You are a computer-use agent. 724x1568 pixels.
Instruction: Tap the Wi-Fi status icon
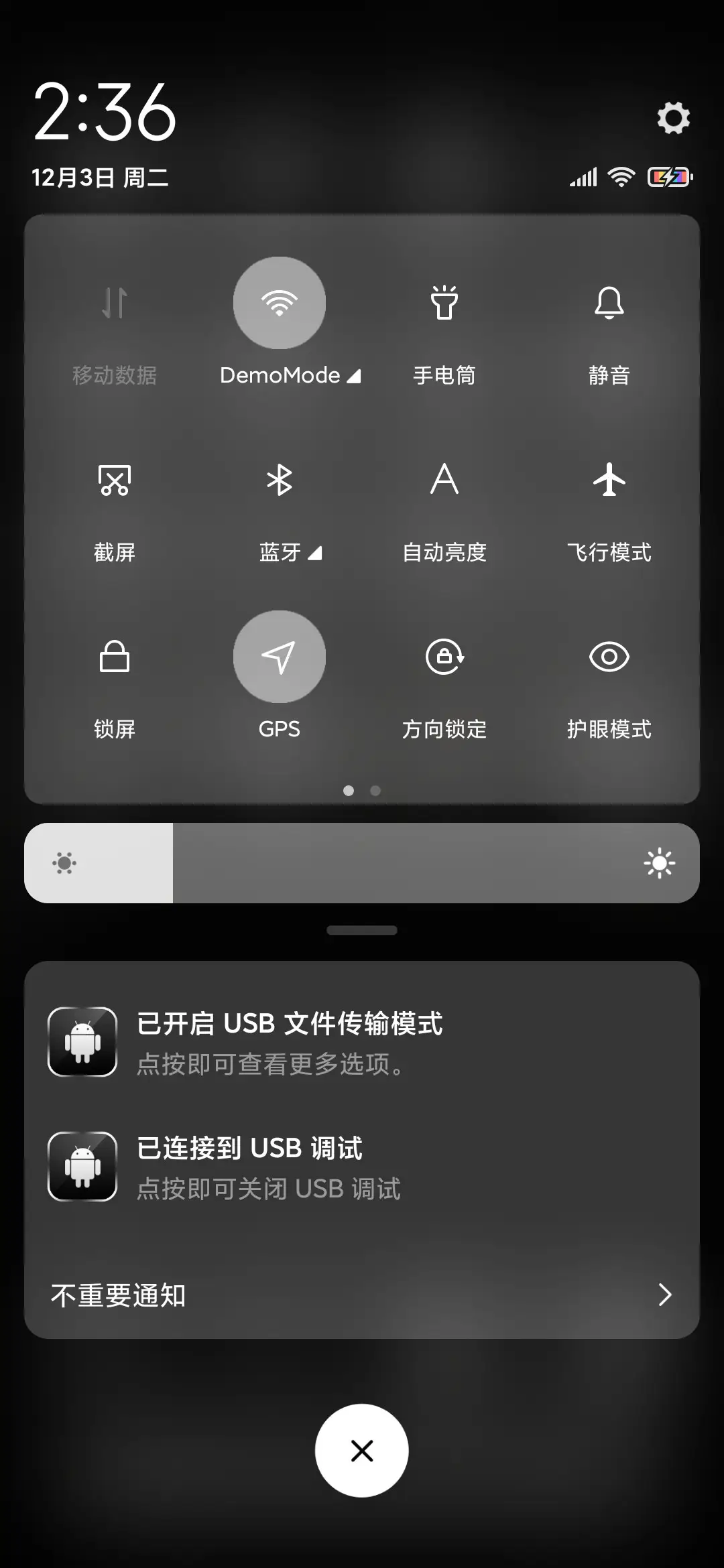coord(620,177)
